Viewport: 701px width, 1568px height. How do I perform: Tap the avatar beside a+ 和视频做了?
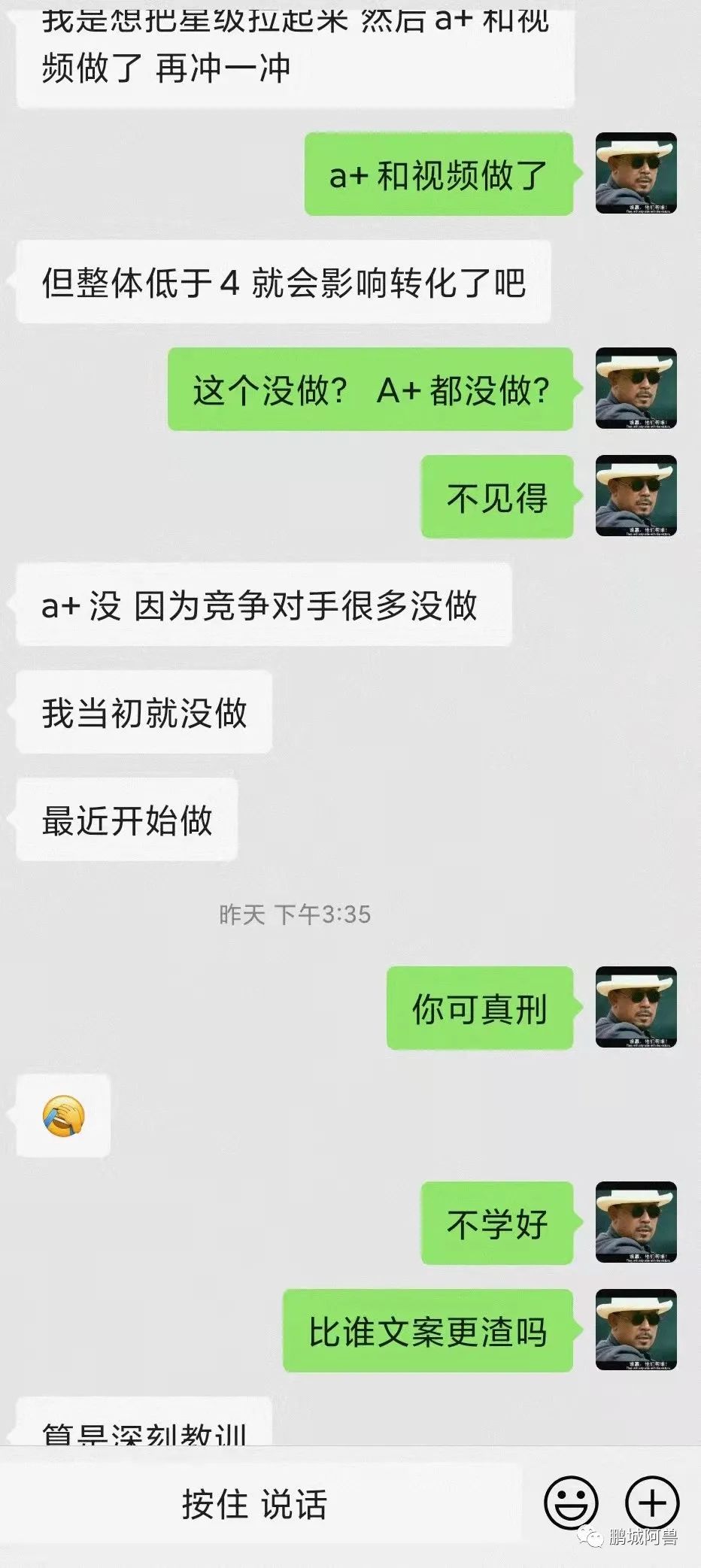click(x=636, y=174)
